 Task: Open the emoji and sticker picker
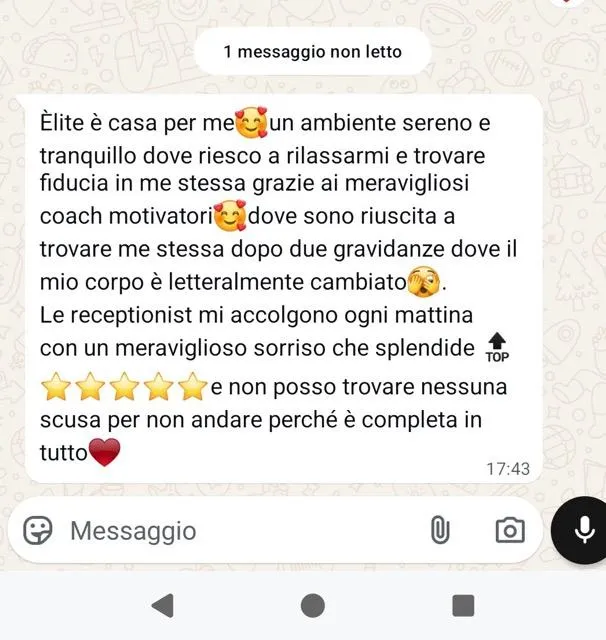38,530
